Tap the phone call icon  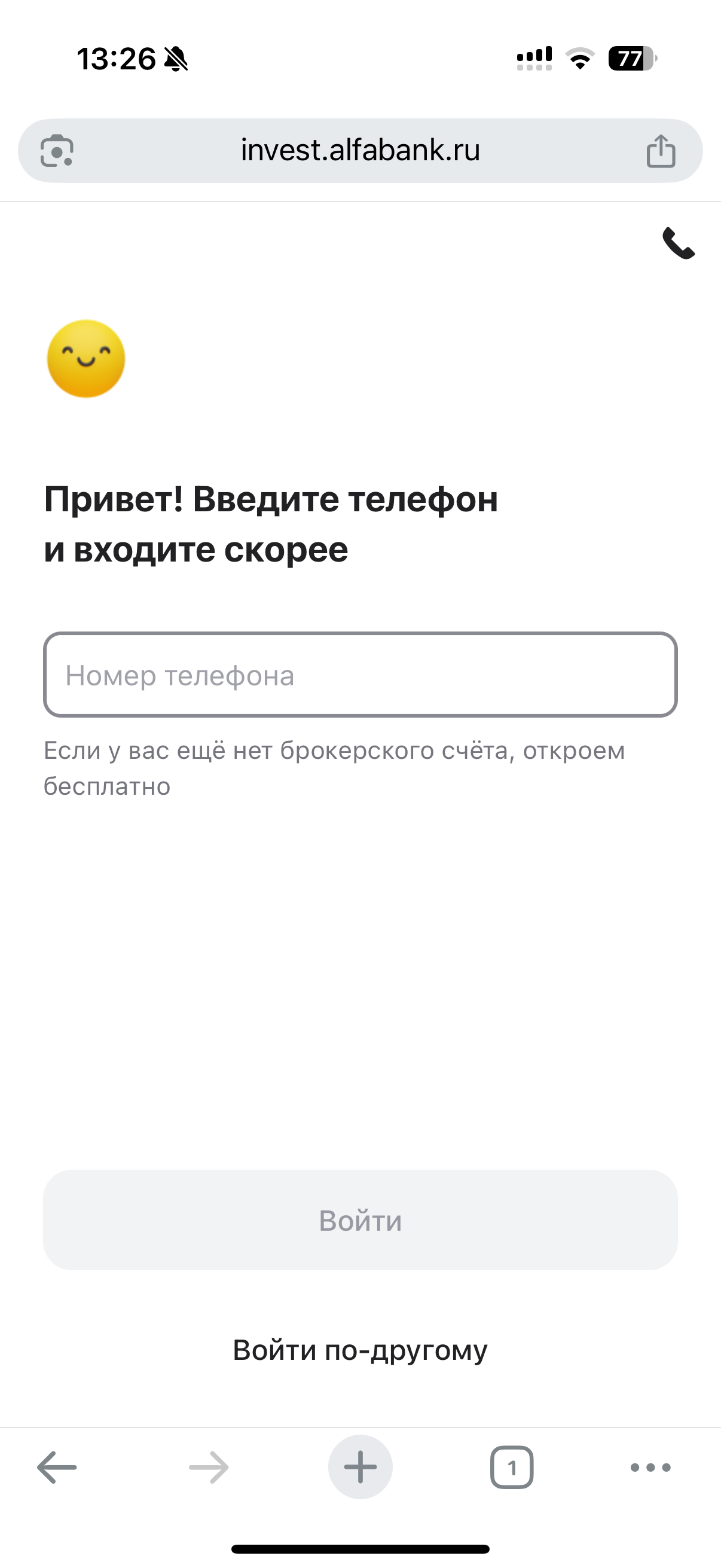(678, 243)
